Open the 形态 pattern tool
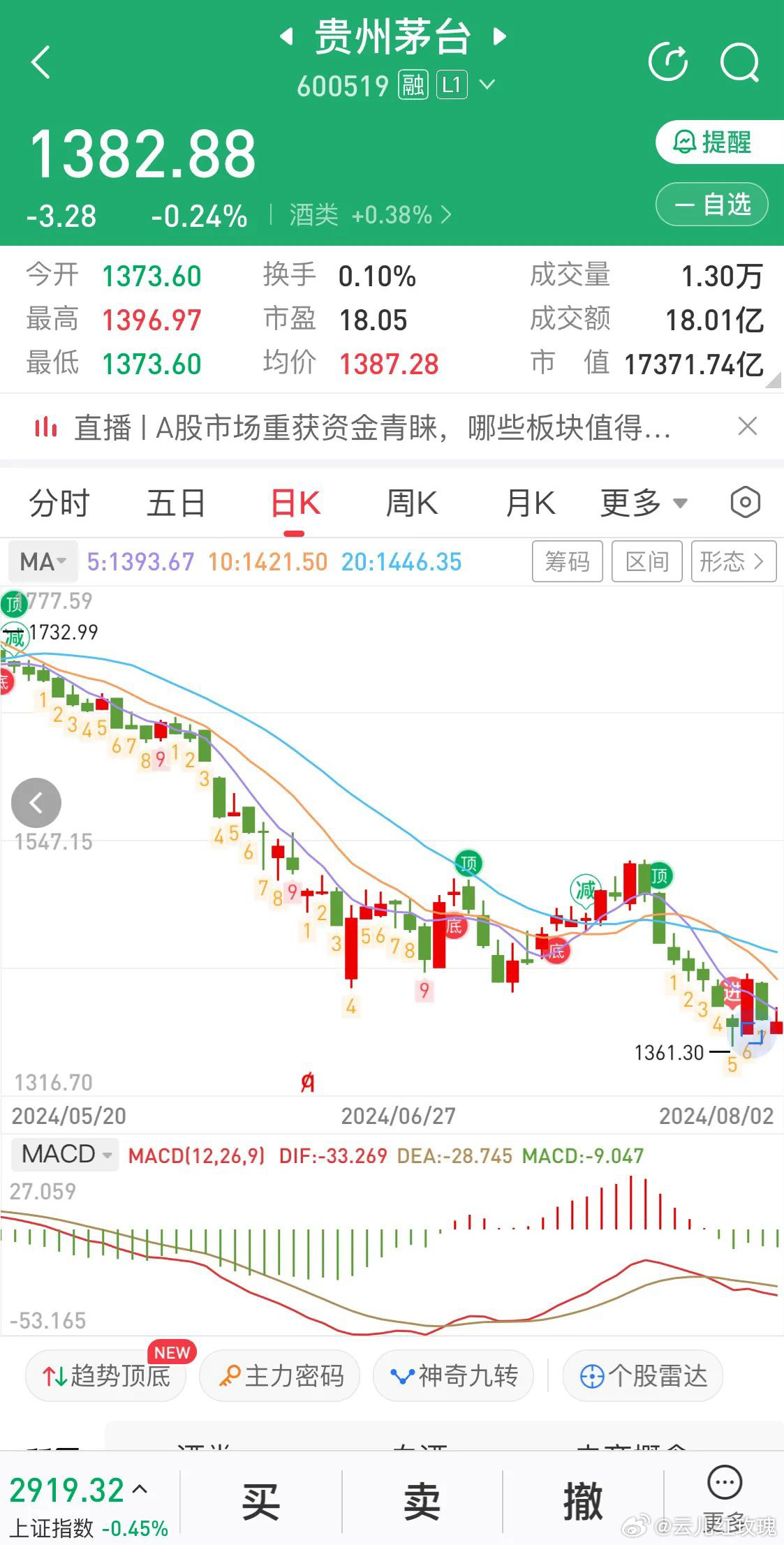This screenshot has height=1545, width=784. tap(732, 561)
